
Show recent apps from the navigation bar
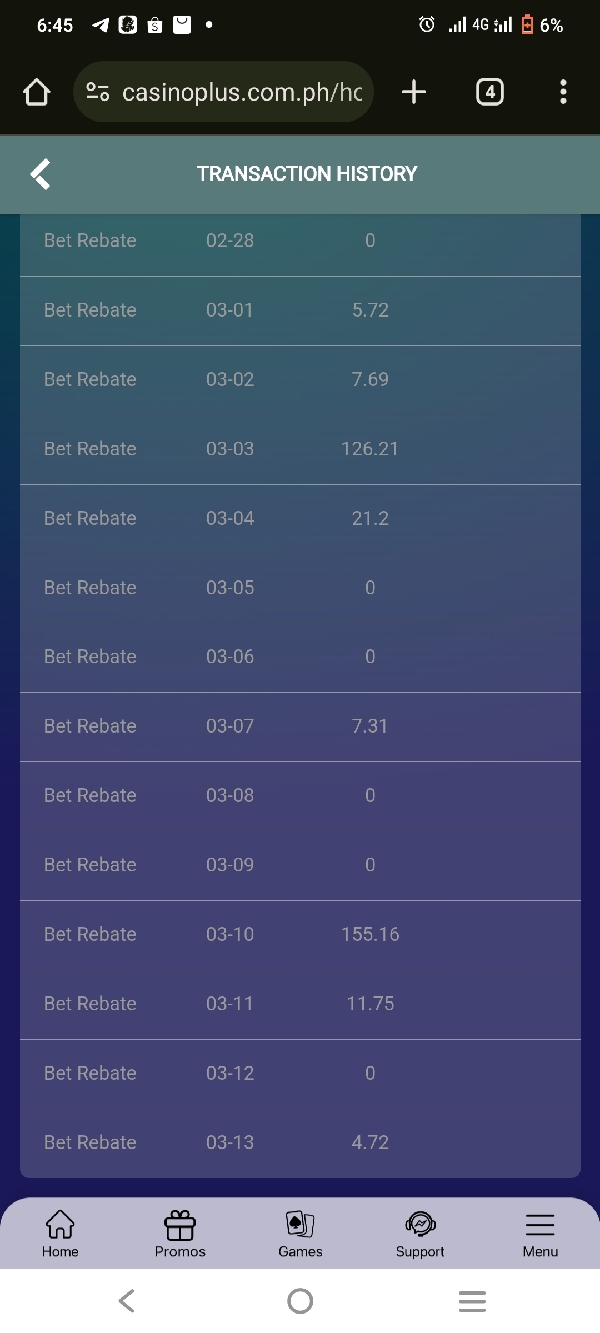tap(472, 1300)
